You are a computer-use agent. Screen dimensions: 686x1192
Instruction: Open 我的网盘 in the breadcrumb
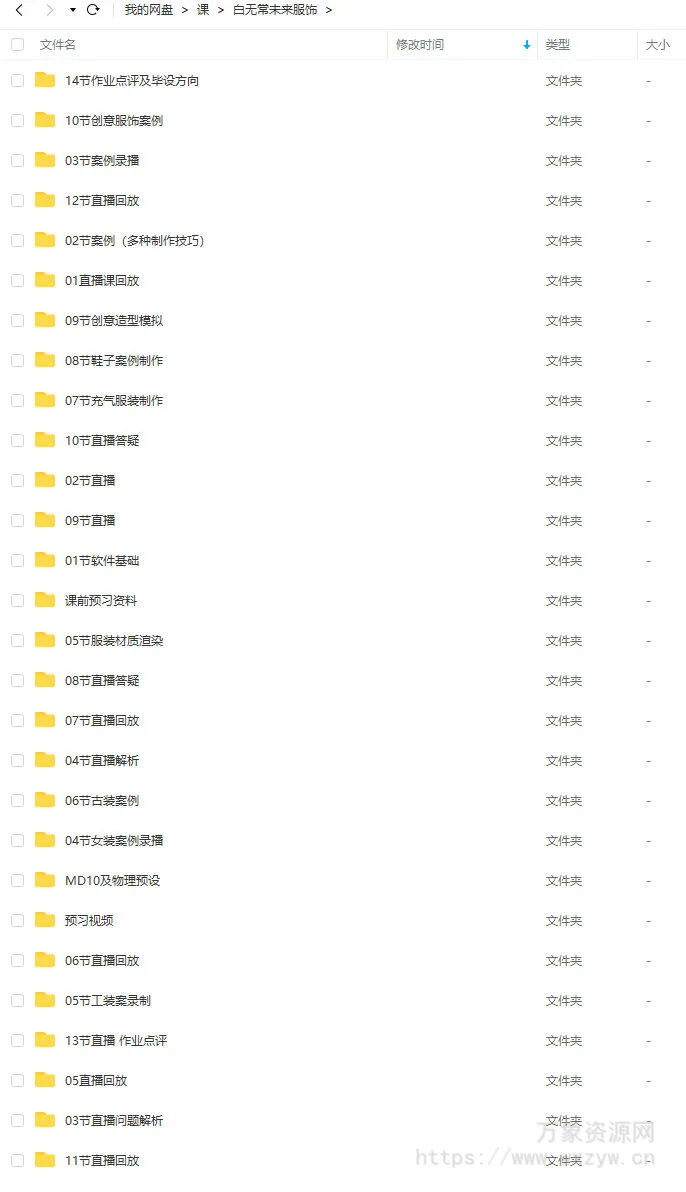tap(148, 10)
